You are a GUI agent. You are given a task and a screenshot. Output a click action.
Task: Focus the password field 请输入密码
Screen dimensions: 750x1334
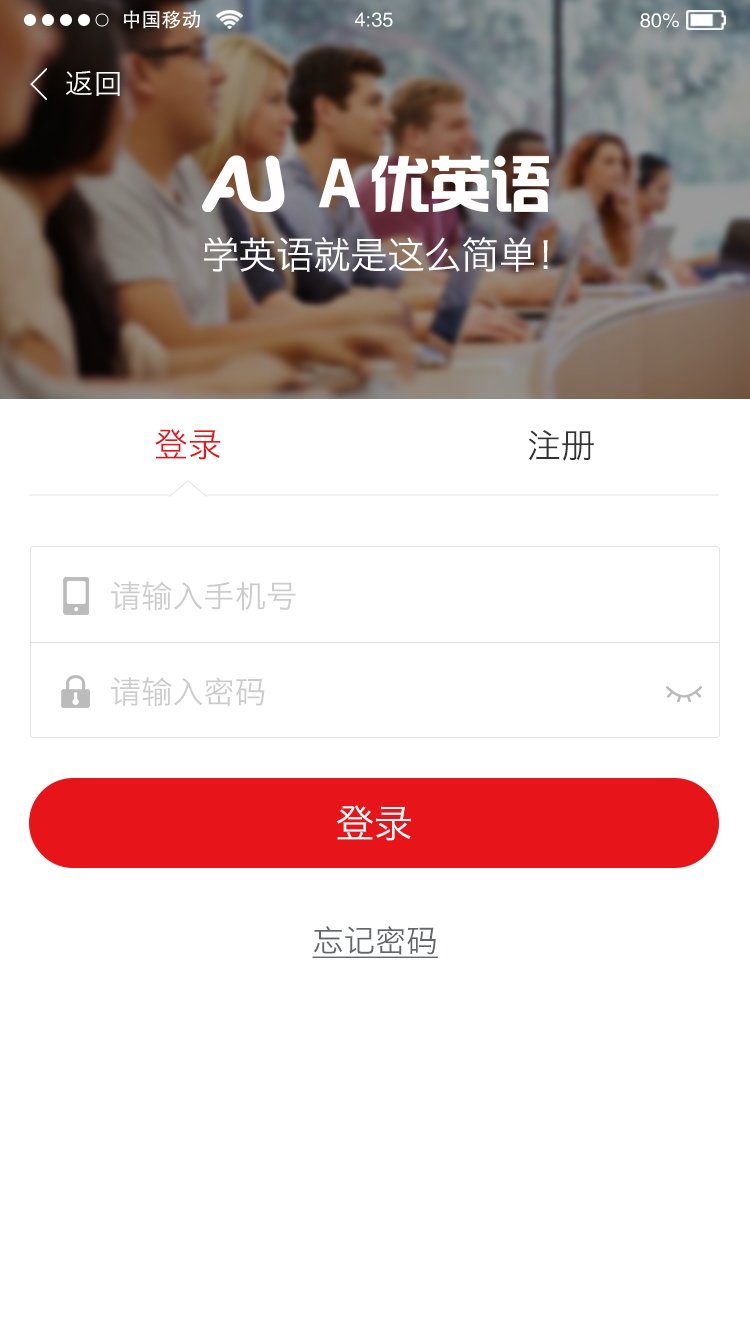click(x=375, y=691)
